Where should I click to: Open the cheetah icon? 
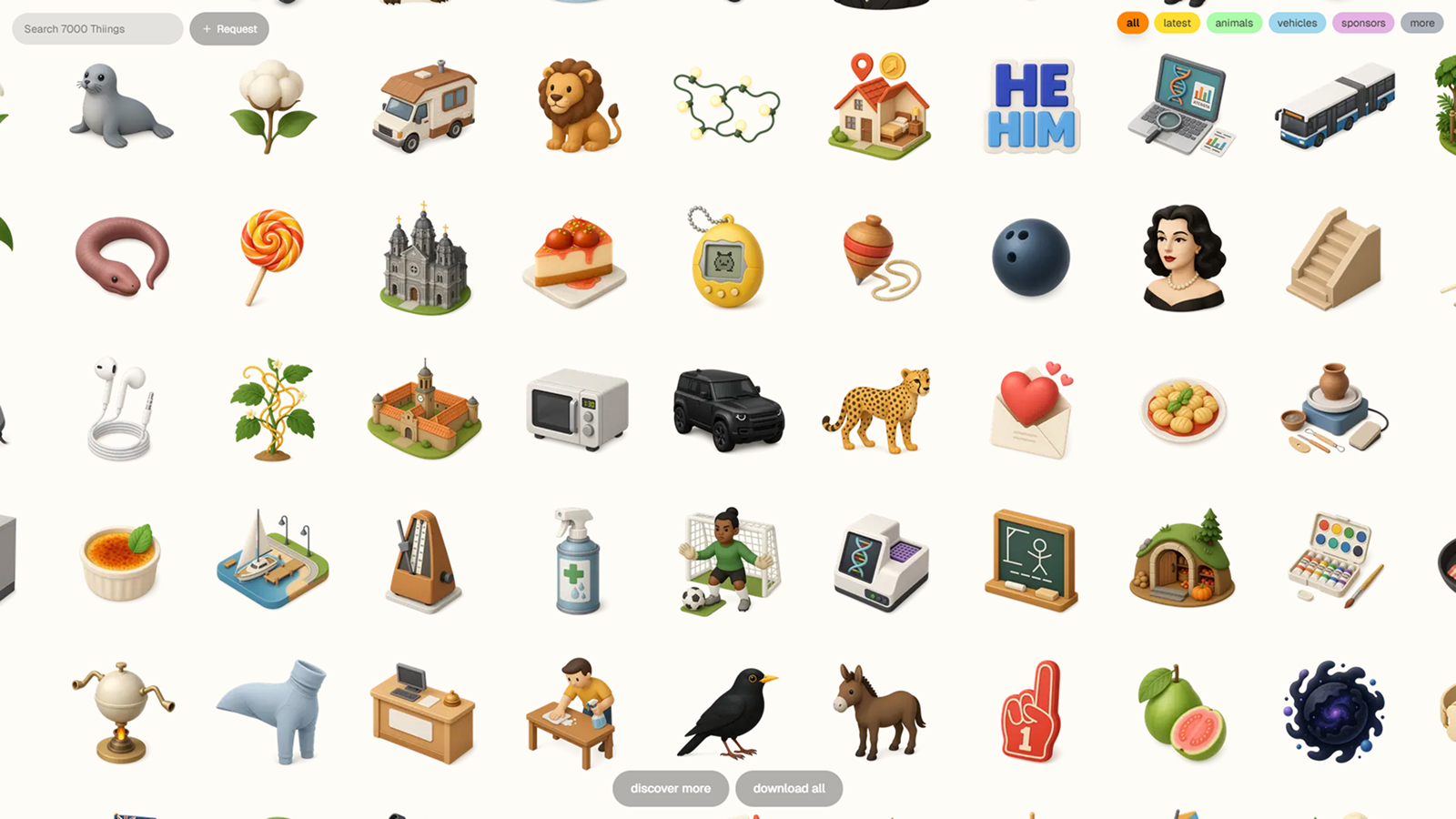(878, 409)
